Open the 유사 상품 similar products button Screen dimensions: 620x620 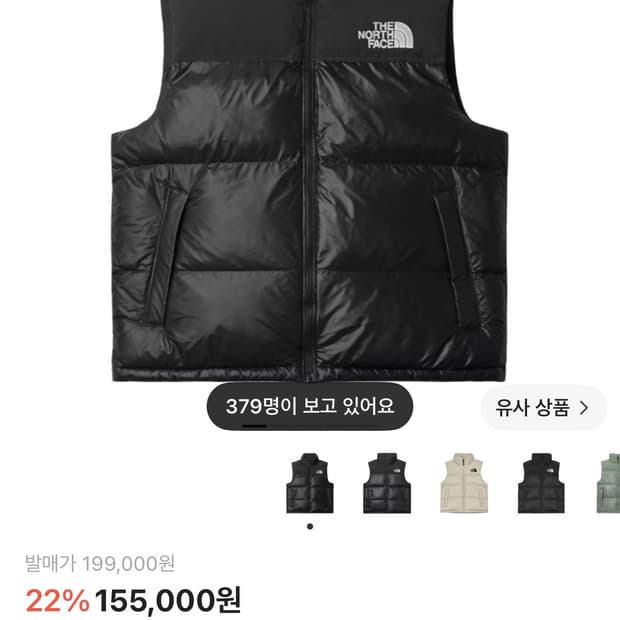click(543, 408)
